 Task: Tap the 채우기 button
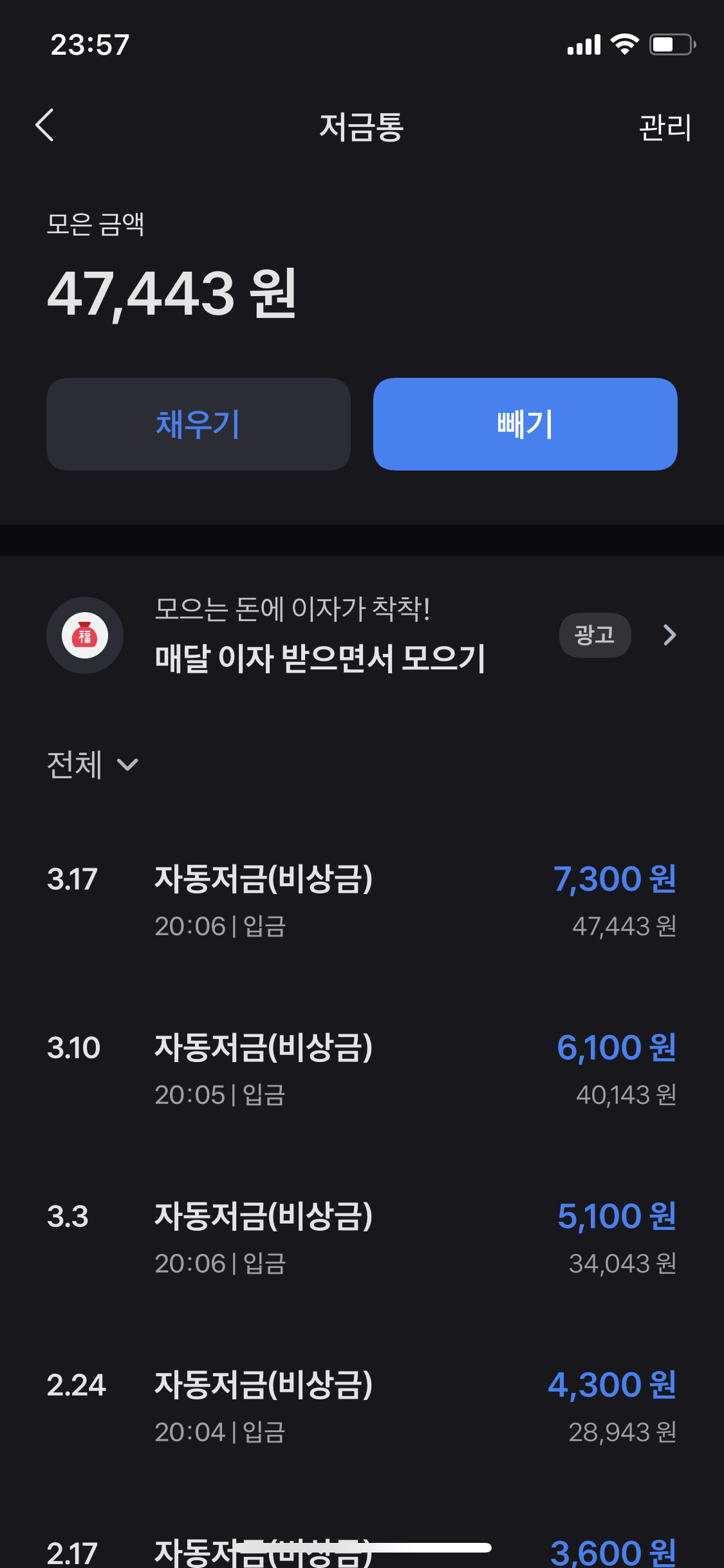[x=198, y=424]
